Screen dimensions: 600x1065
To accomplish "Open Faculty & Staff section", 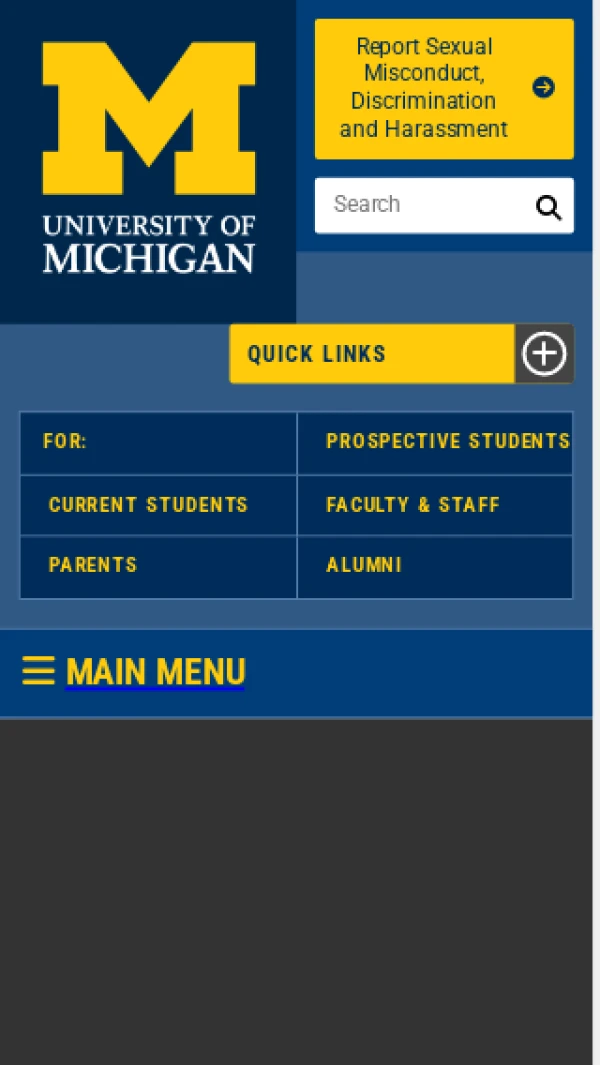I will click(x=413, y=505).
